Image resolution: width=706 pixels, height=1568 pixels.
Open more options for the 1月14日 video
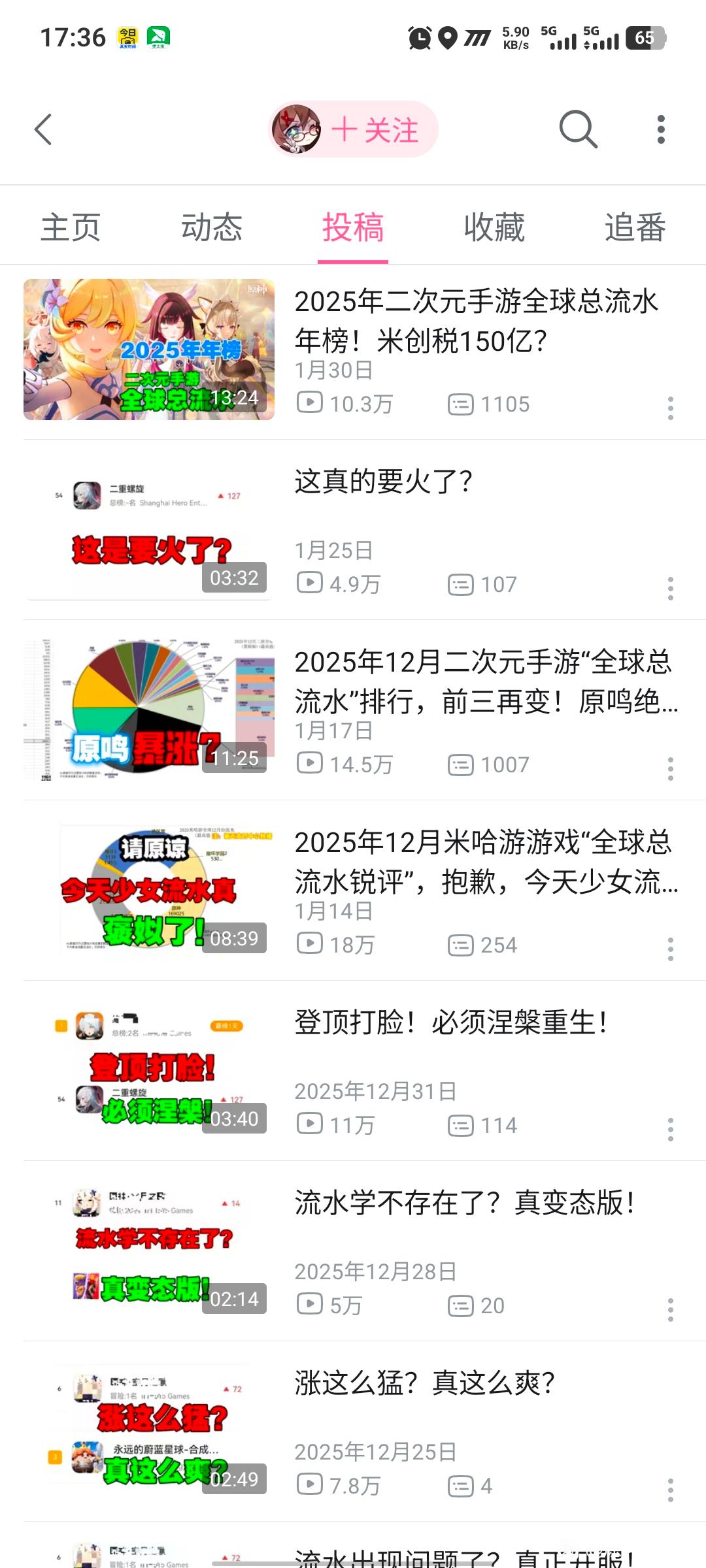(x=670, y=949)
